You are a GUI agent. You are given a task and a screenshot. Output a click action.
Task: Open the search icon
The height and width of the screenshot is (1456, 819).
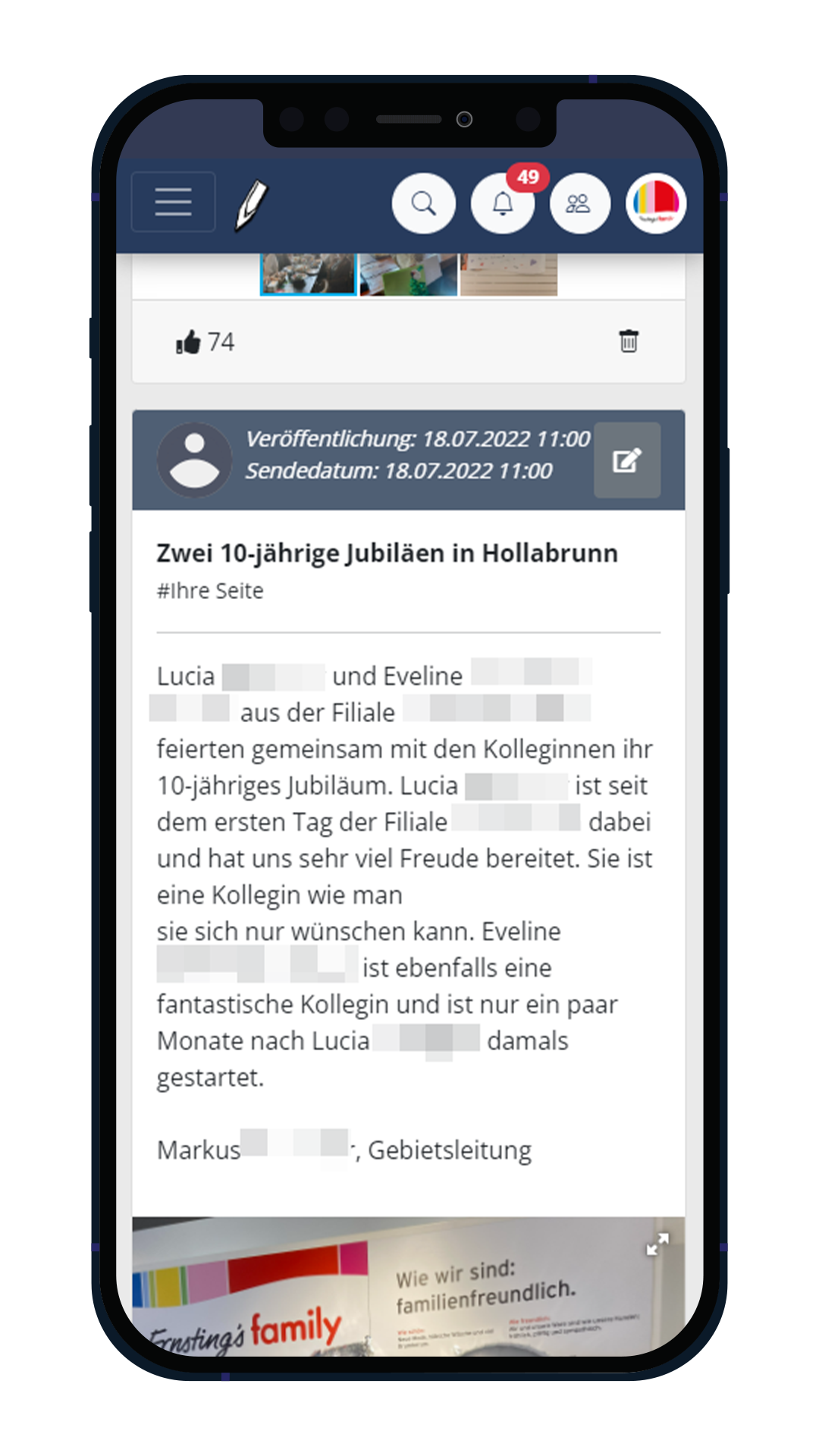424,203
